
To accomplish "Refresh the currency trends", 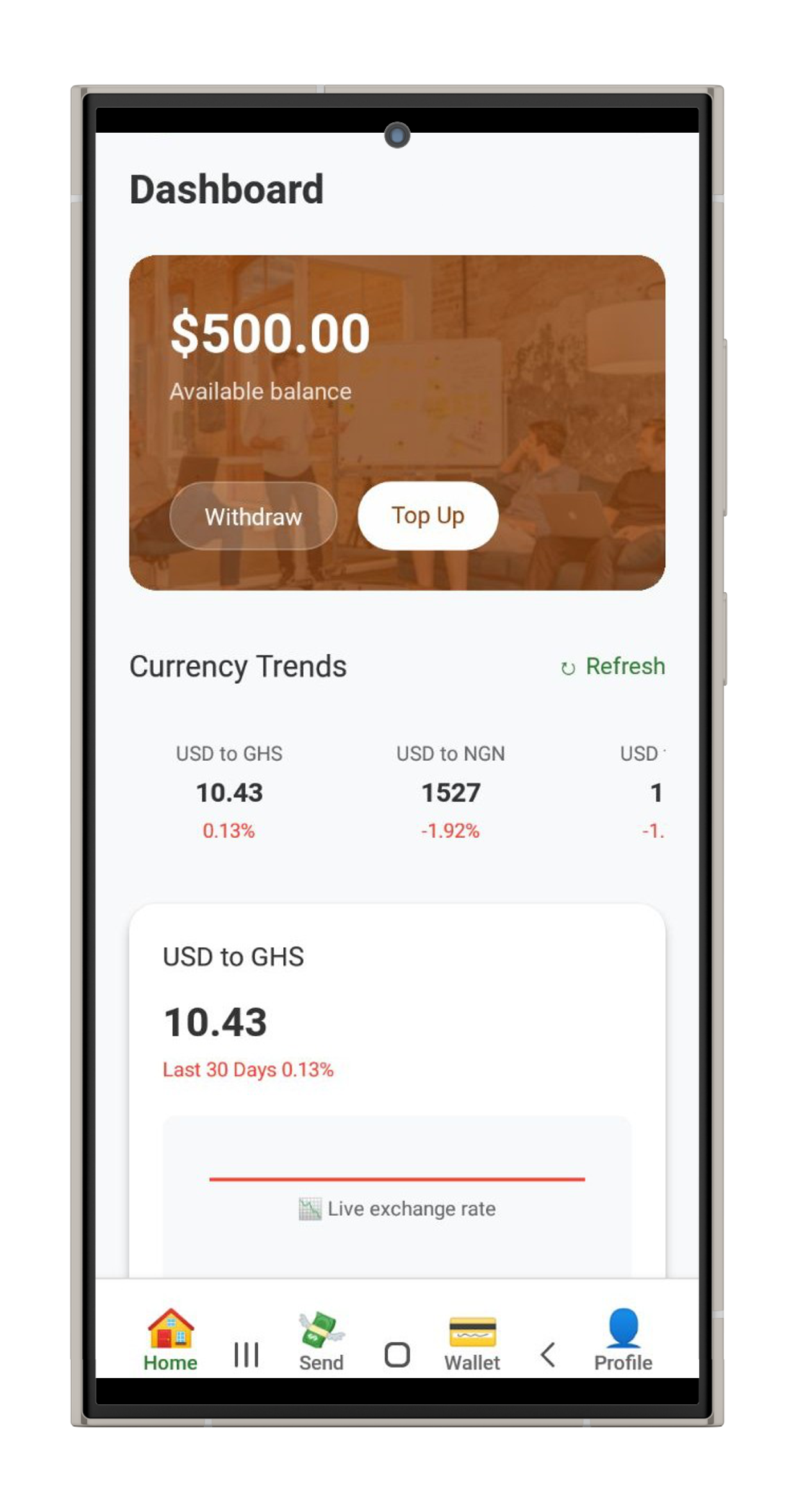I will pyautogui.click(x=613, y=667).
